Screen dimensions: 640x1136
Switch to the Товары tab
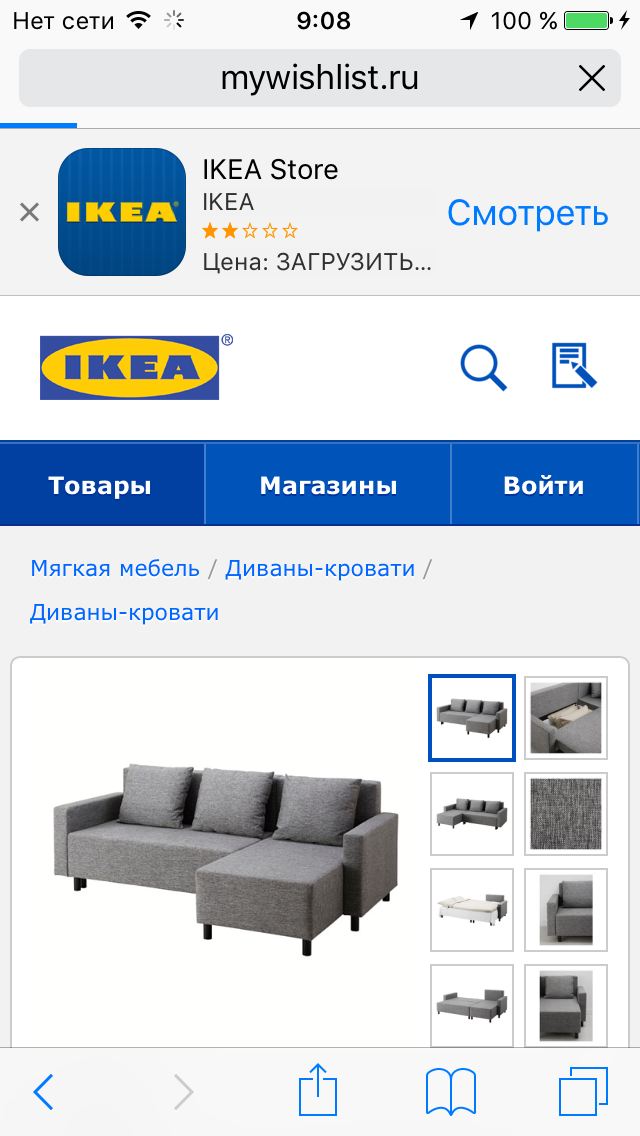coord(100,485)
